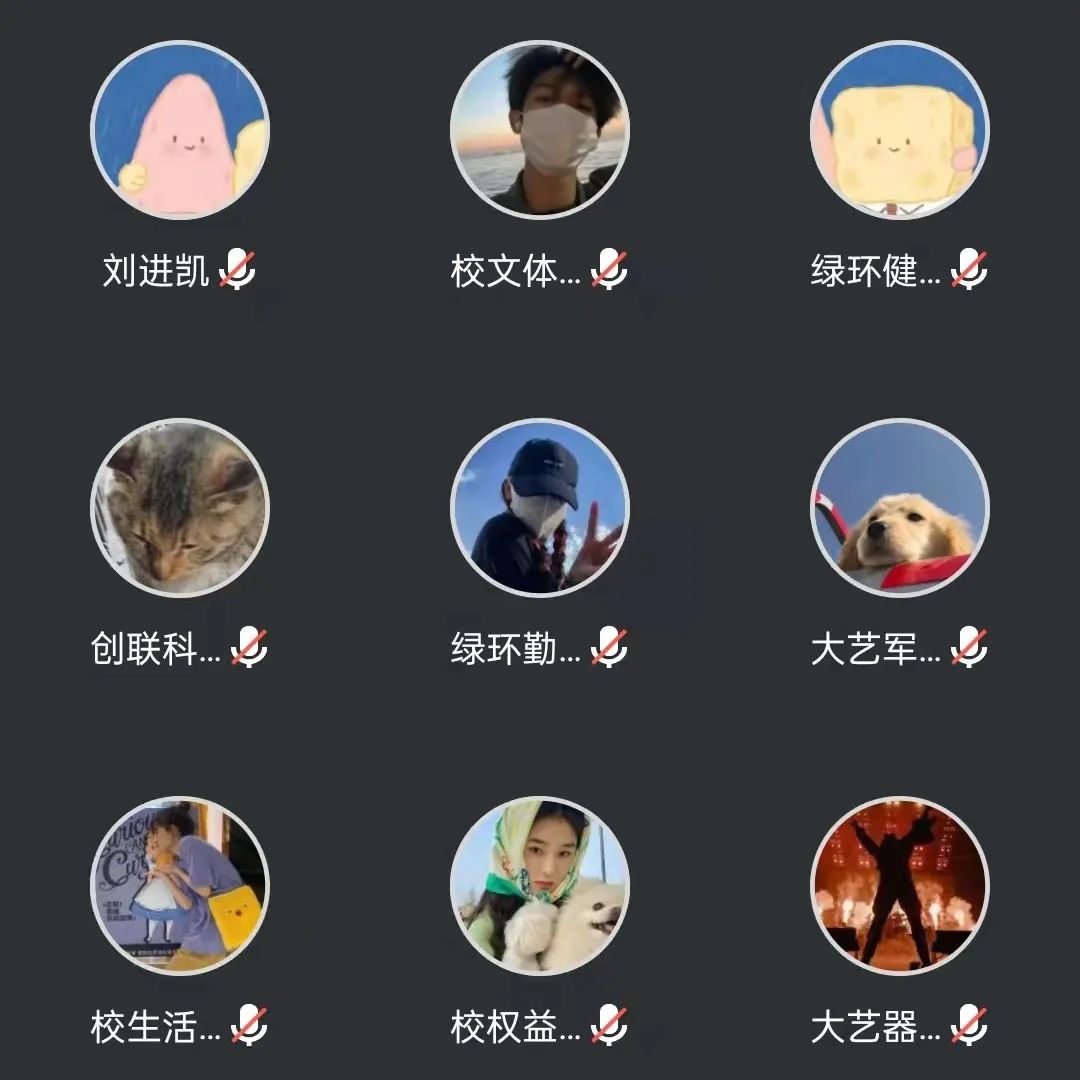This screenshot has height=1080, width=1080.
Task: Tap the 绿环健 participant avatar
Action: 900,130
